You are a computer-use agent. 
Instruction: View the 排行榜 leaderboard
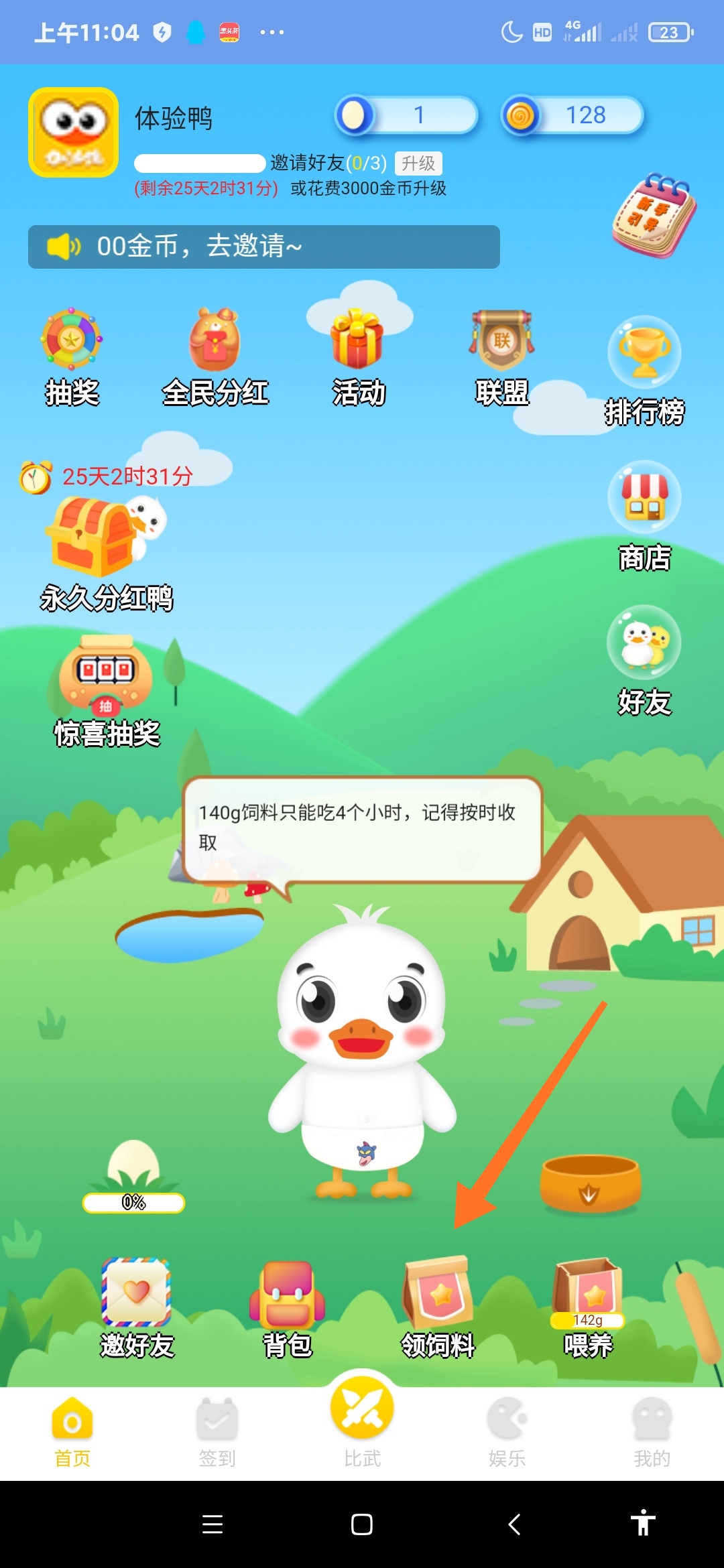tap(644, 370)
